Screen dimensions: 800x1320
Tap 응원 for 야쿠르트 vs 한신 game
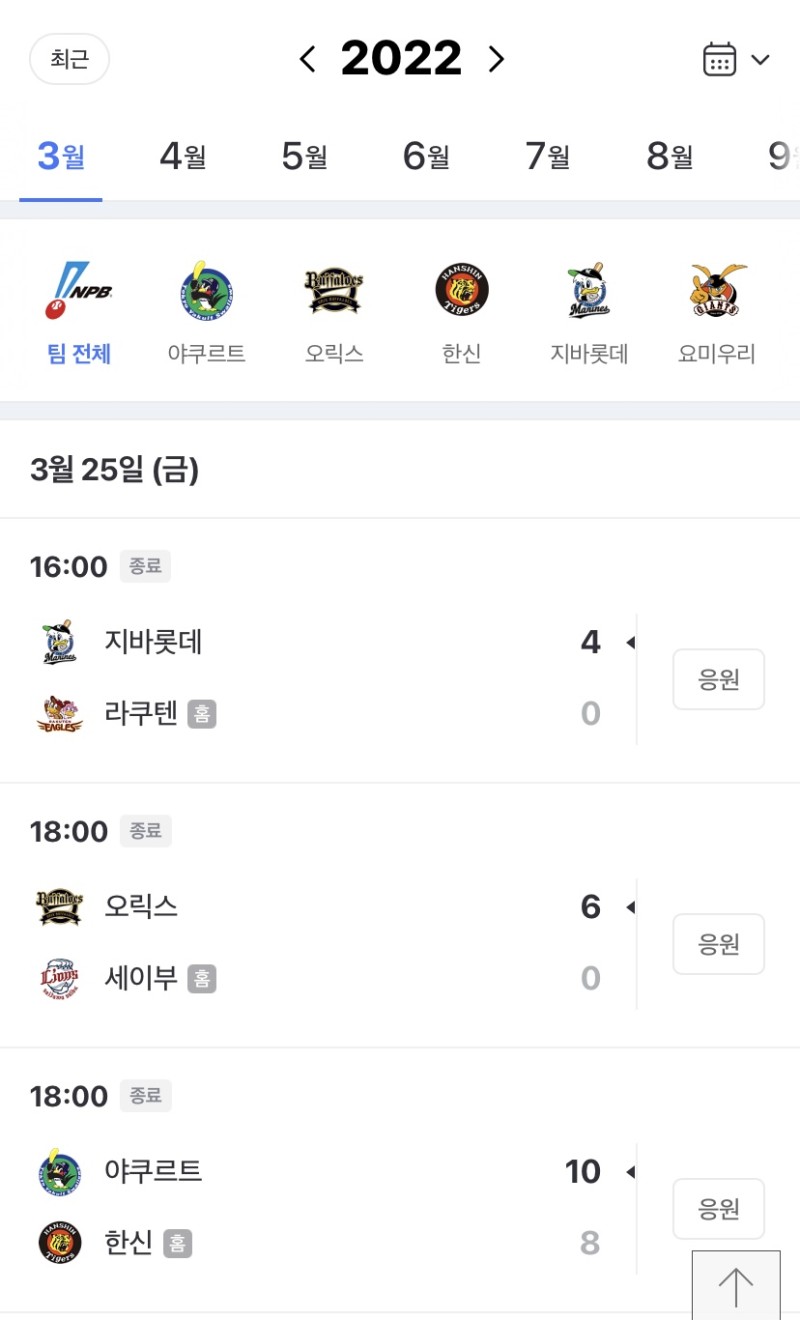coord(718,1209)
